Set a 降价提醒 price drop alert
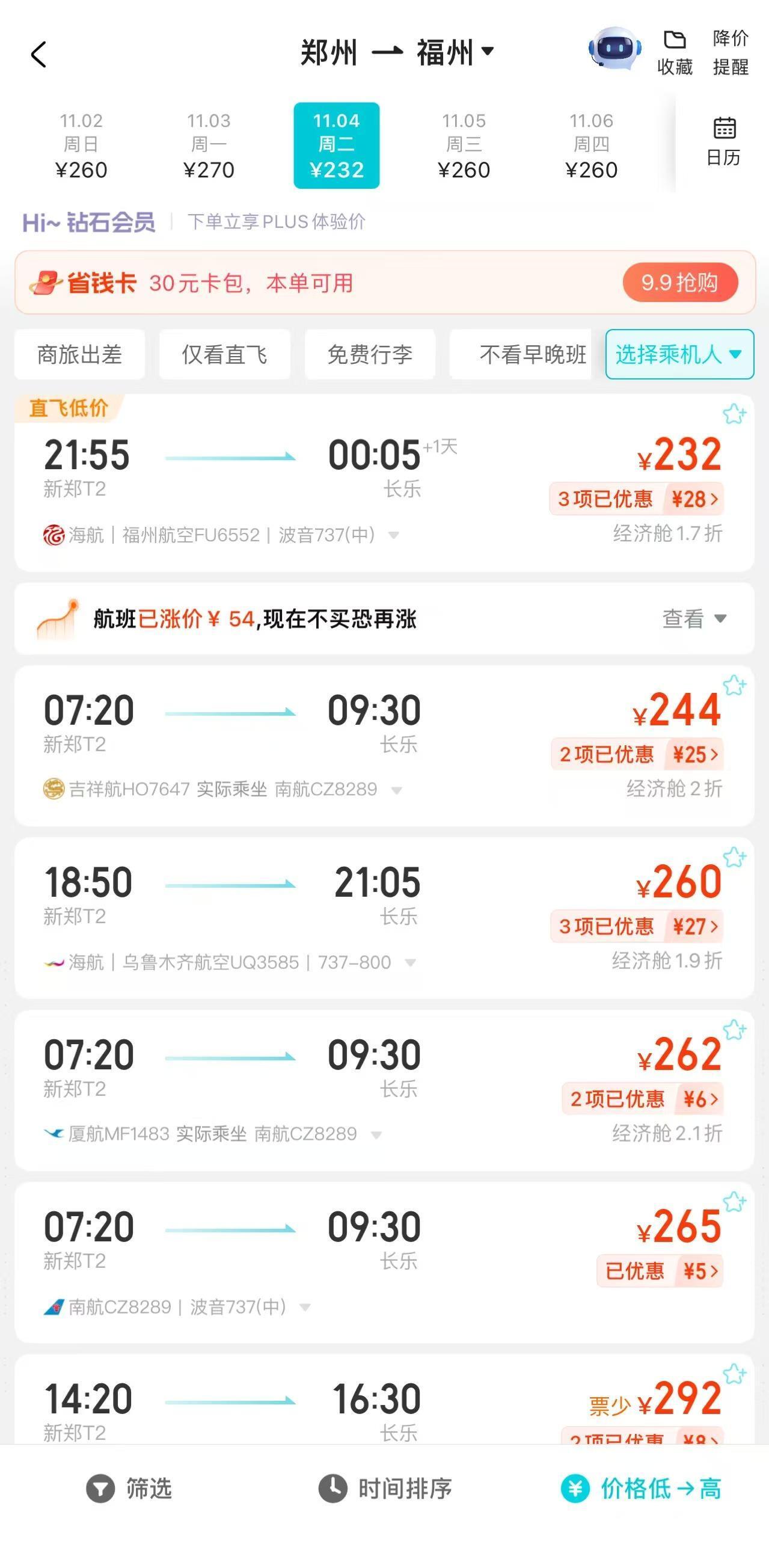The height and width of the screenshot is (1568, 769). pos(730,52)
